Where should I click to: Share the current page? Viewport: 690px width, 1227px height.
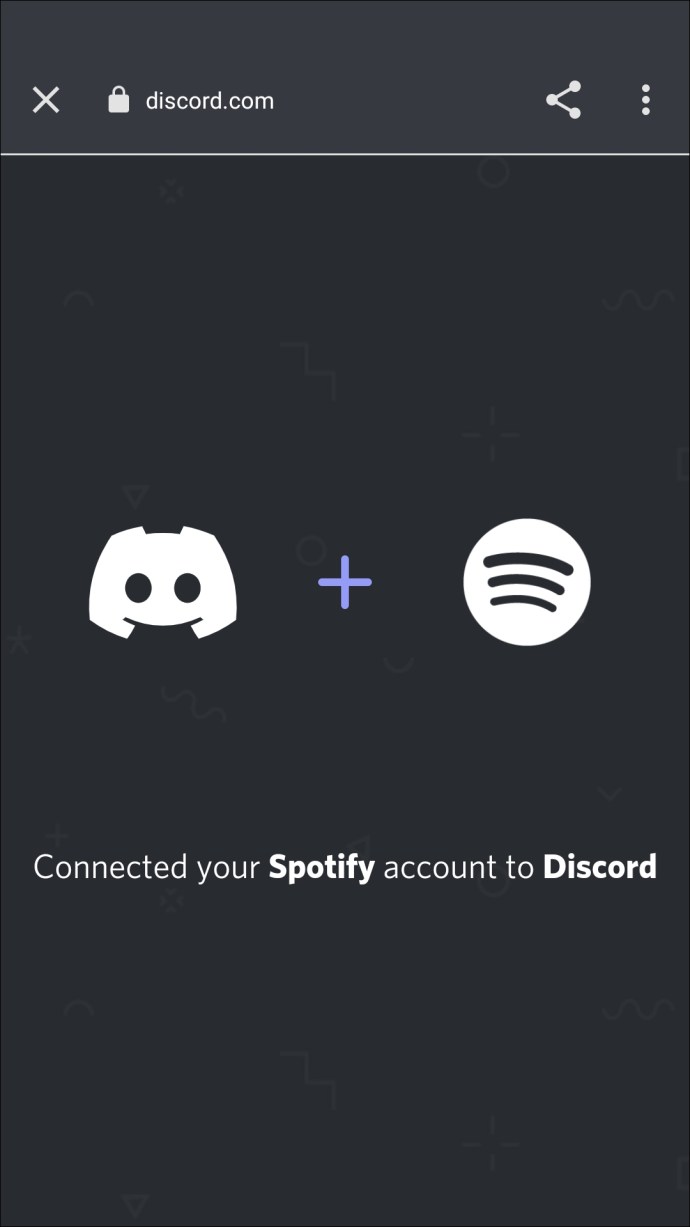pos(563,100)
